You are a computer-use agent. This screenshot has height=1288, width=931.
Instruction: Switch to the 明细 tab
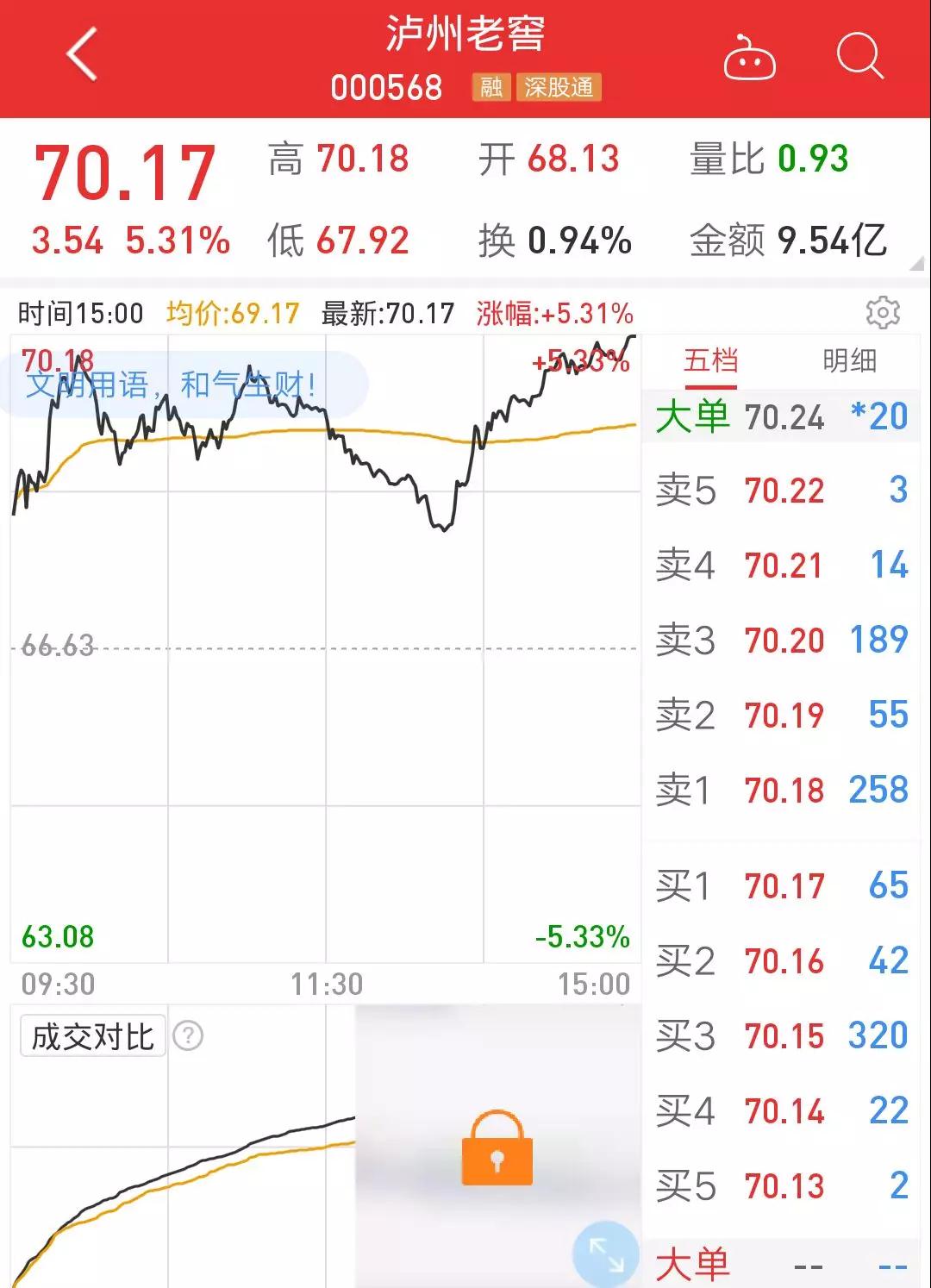pyautogui.click(x=849, y=361)
